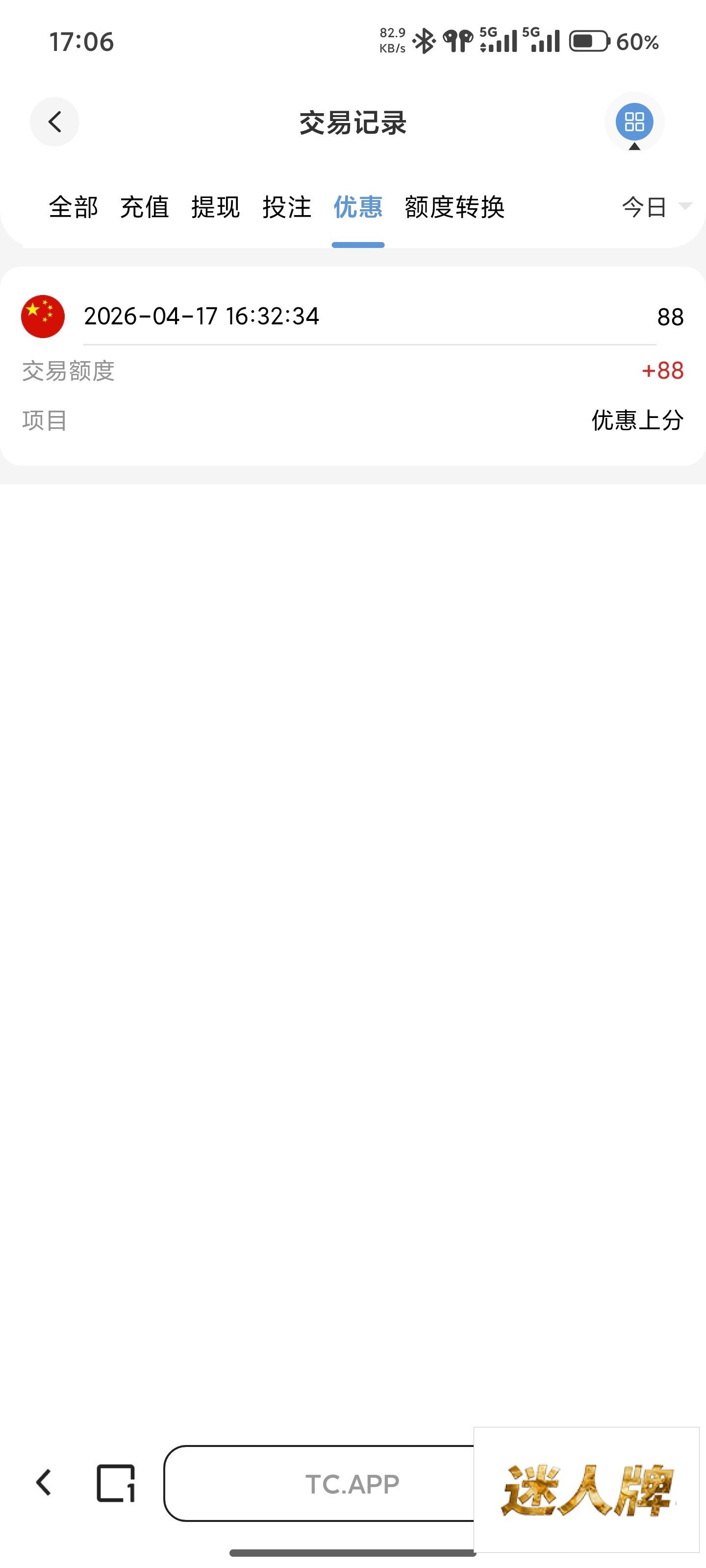This screenshot has width=706, height=1568.
Task: Select the 优惠 tab
Action: [358, 207]
